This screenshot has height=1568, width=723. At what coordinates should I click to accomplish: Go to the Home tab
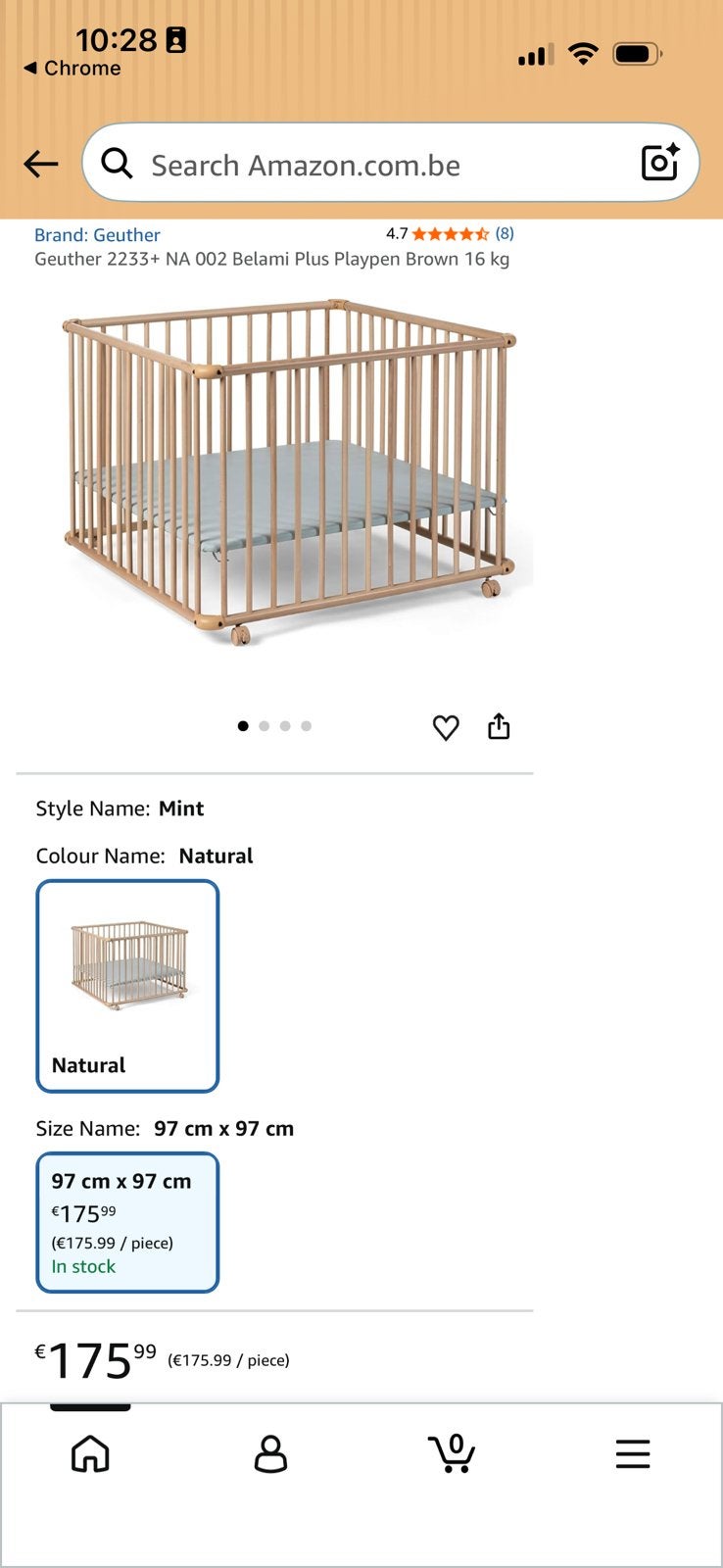click(x=90, y=1453)
